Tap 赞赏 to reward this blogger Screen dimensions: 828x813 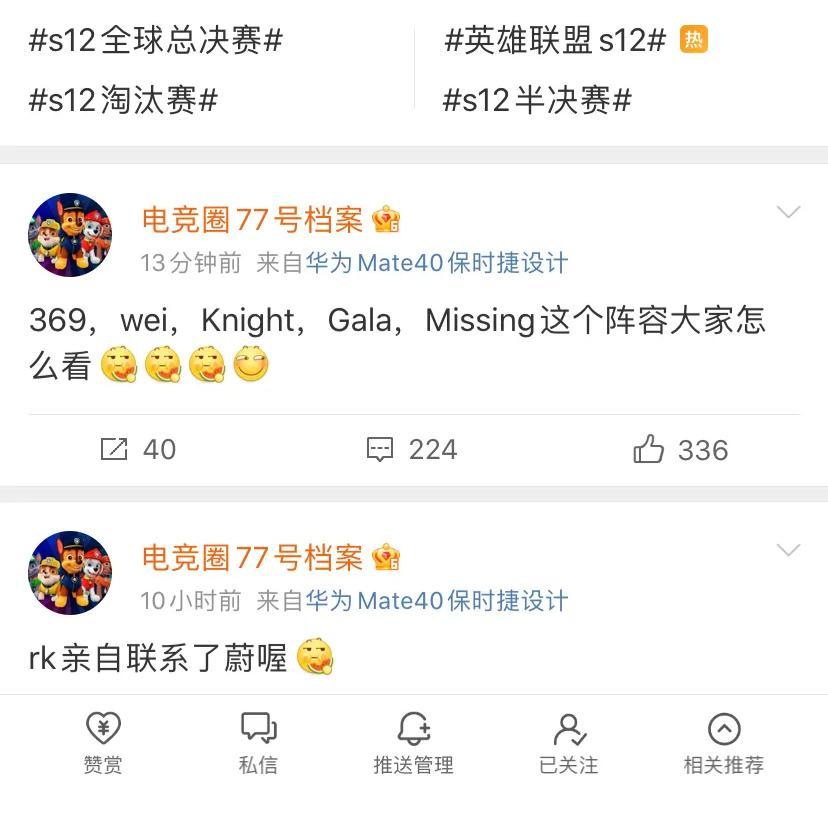pyautogui.click(x=103, y=743)
